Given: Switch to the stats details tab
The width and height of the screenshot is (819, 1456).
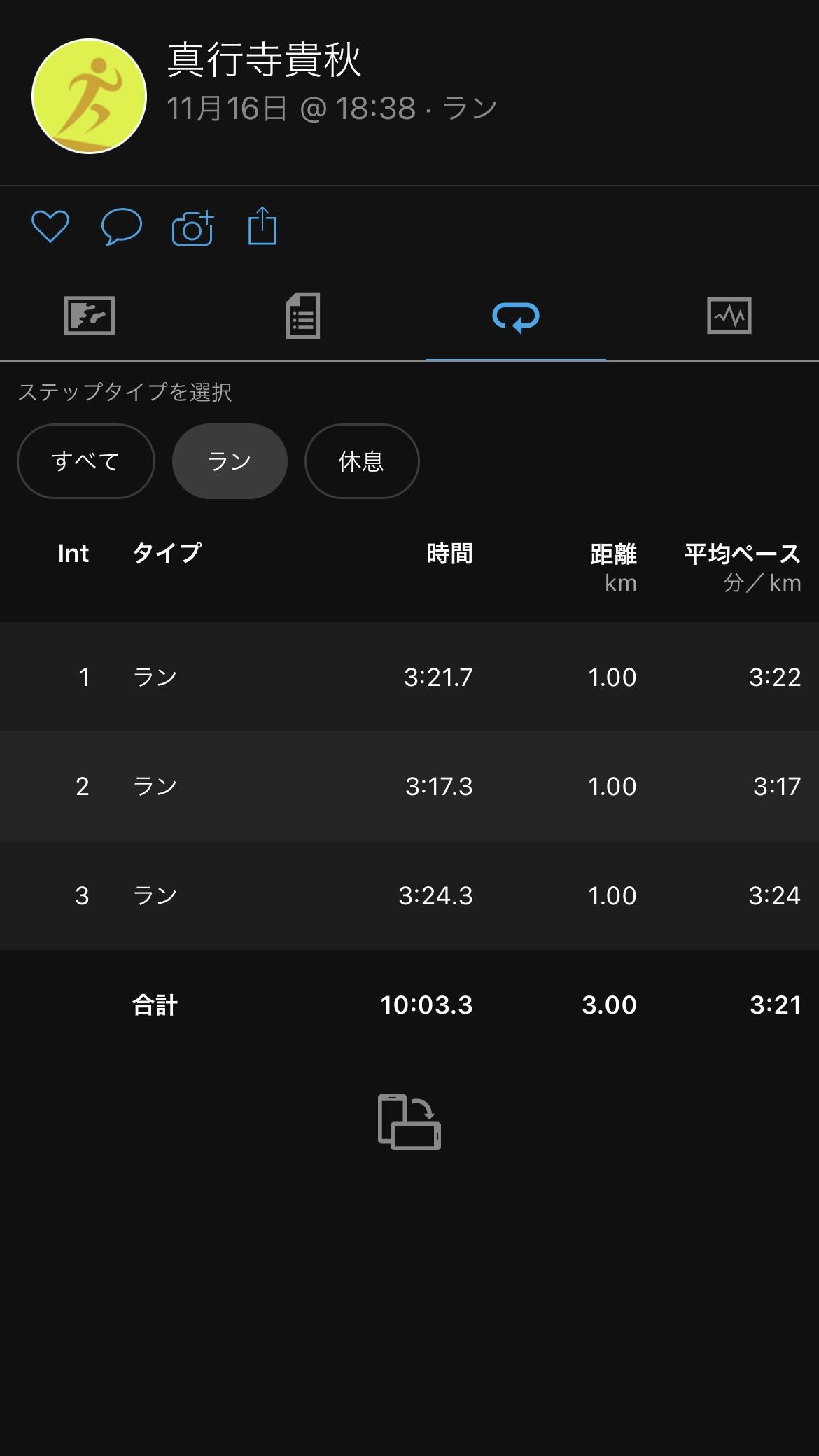Looking at the screenshot, I should [303, 316].
